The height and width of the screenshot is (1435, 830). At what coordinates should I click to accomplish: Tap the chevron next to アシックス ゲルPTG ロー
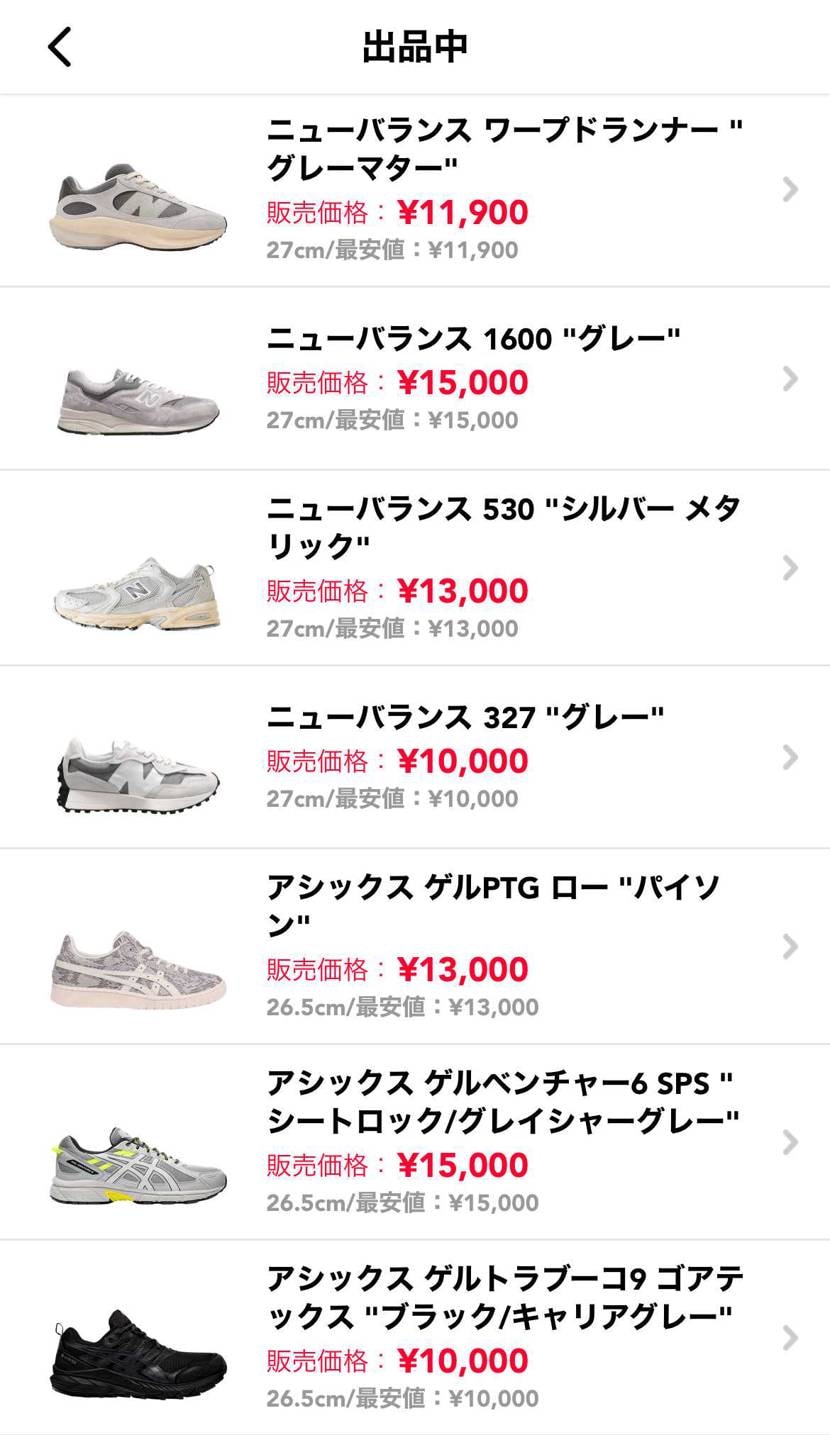[x=790, y=947]
